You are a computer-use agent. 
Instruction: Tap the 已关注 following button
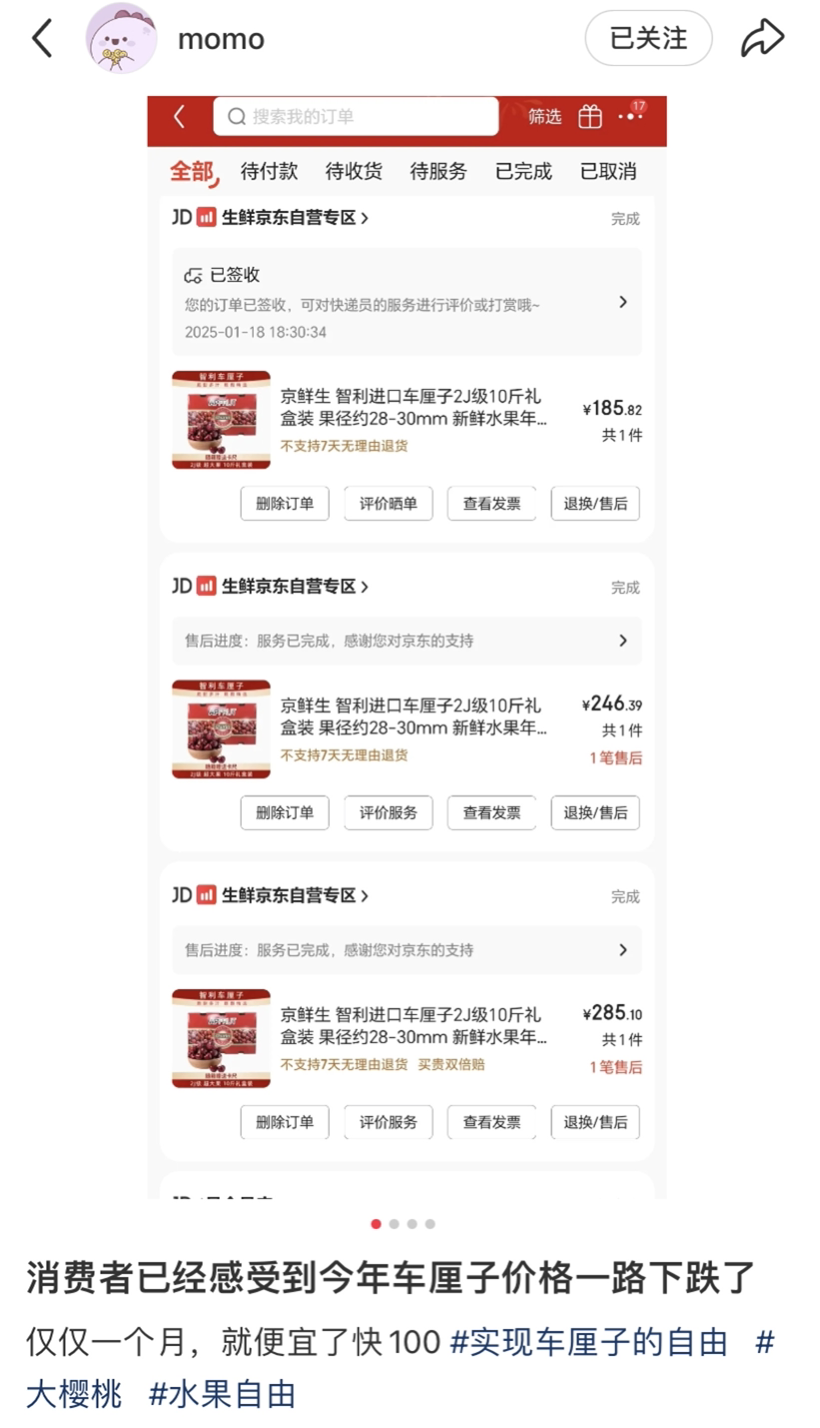coord(648,39)
